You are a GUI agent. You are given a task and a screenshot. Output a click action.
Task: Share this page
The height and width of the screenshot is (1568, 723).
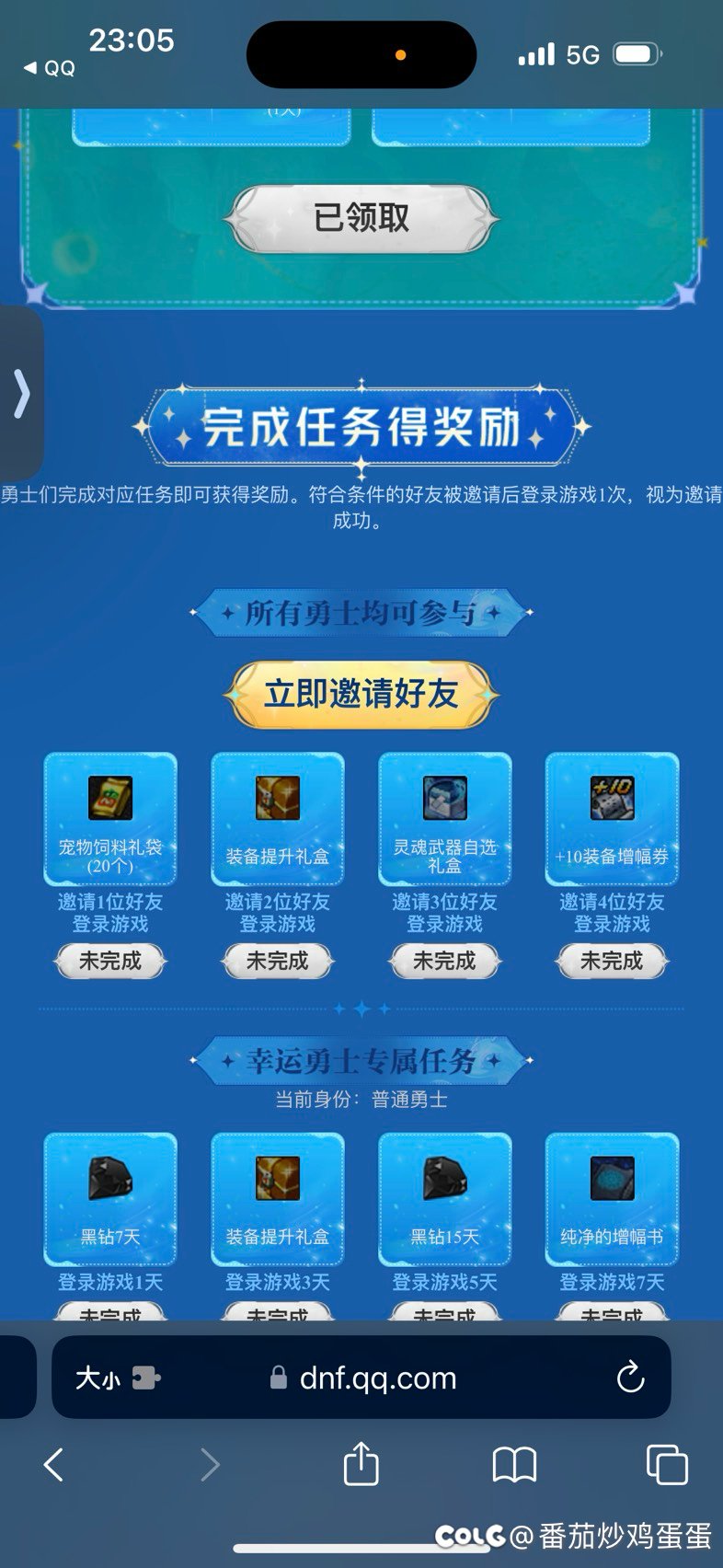point(361,1463)
